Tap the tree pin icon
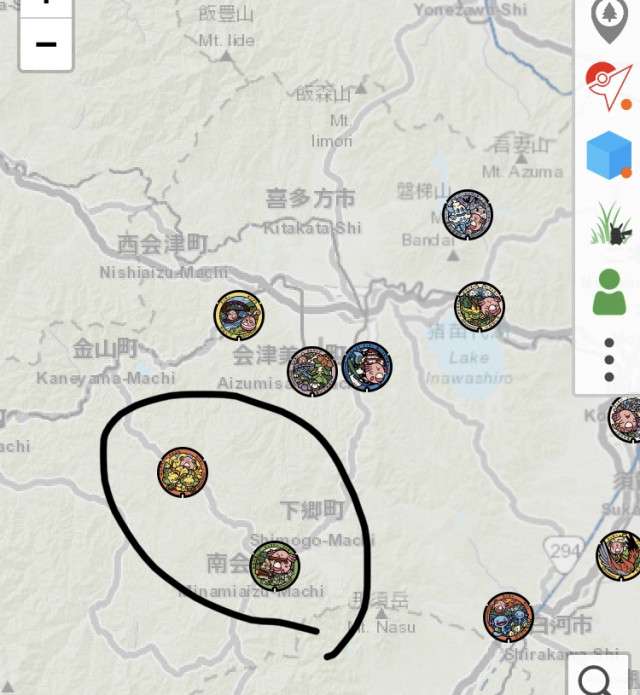The width and height of the screenshot is (640, 695). [x=608, y=22]
